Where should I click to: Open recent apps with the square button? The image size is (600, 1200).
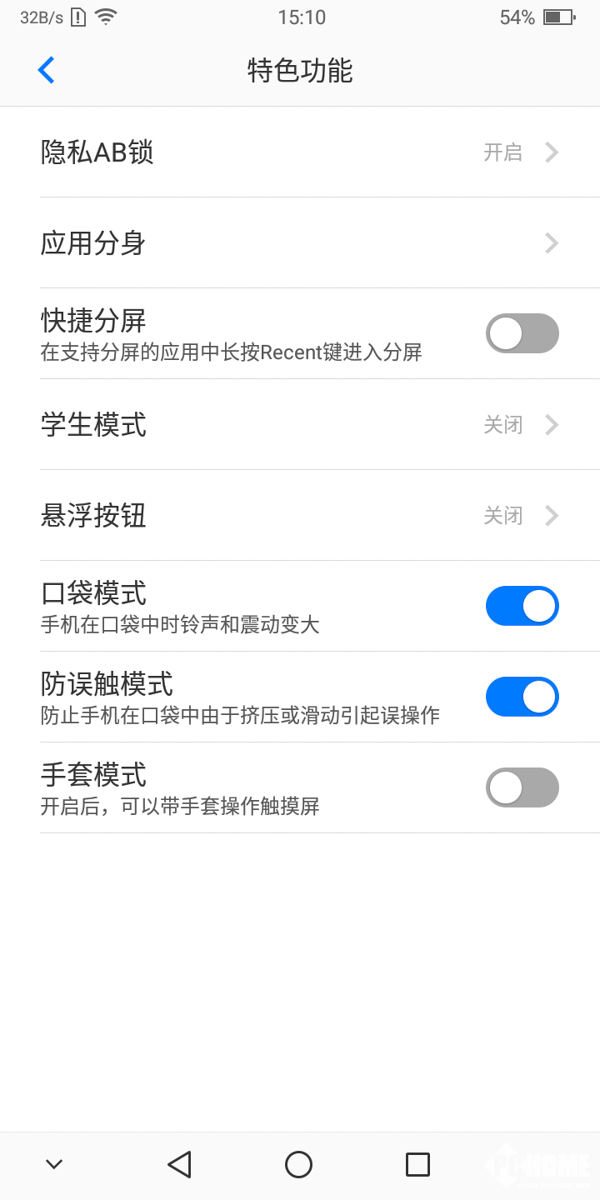[x=418, y=1164]
